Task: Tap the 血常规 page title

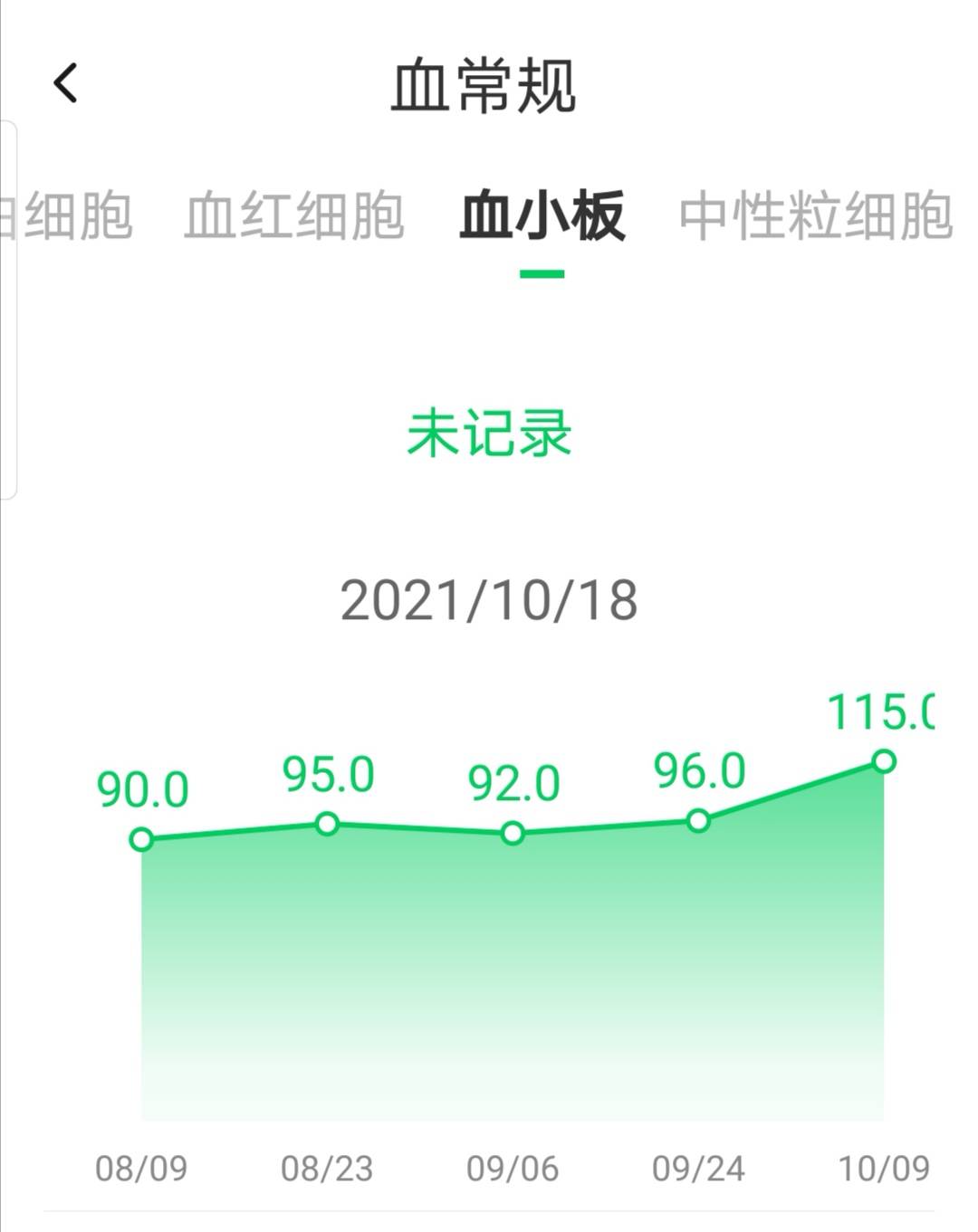Action: [x=489, y=82]
